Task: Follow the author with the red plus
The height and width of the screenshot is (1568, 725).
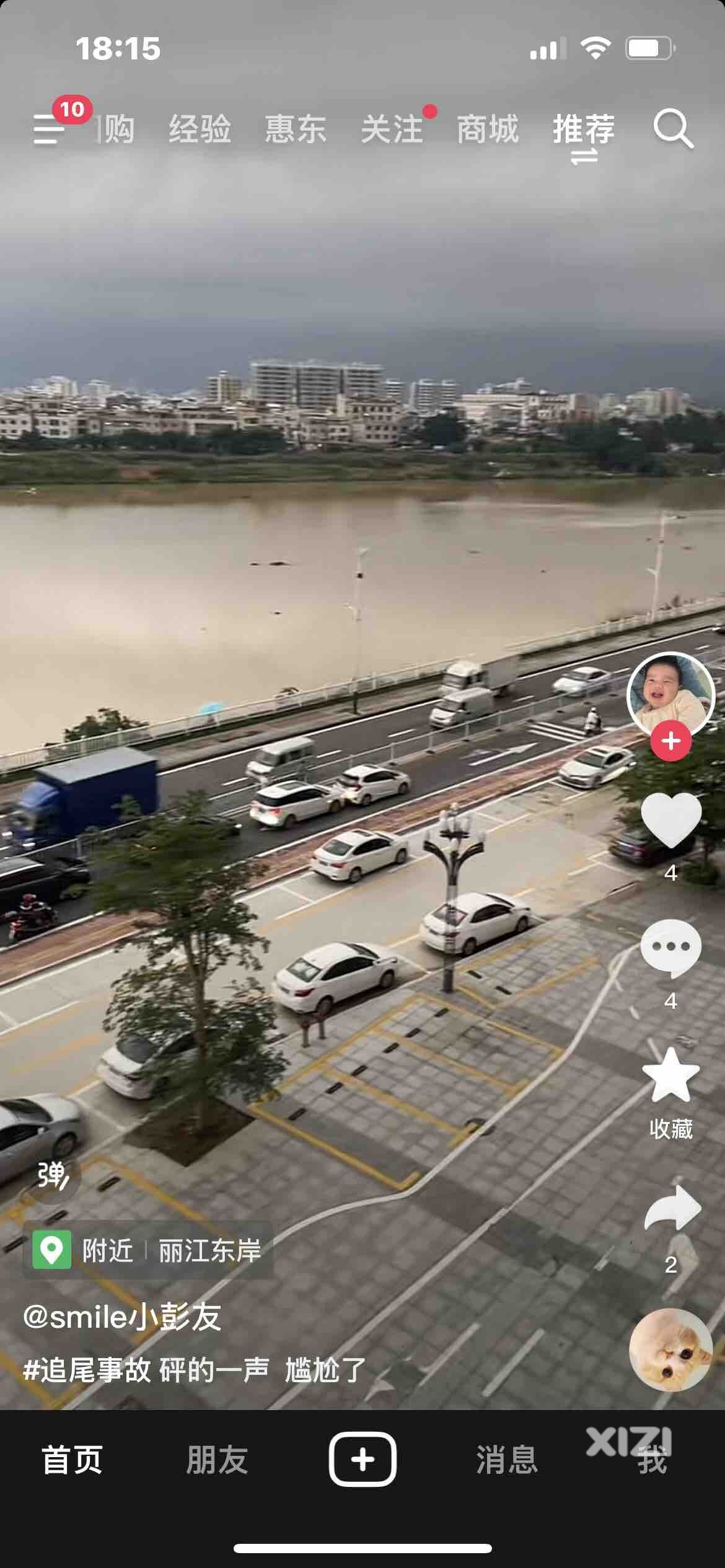Action: pyautogui.click(x=670, y=741)
